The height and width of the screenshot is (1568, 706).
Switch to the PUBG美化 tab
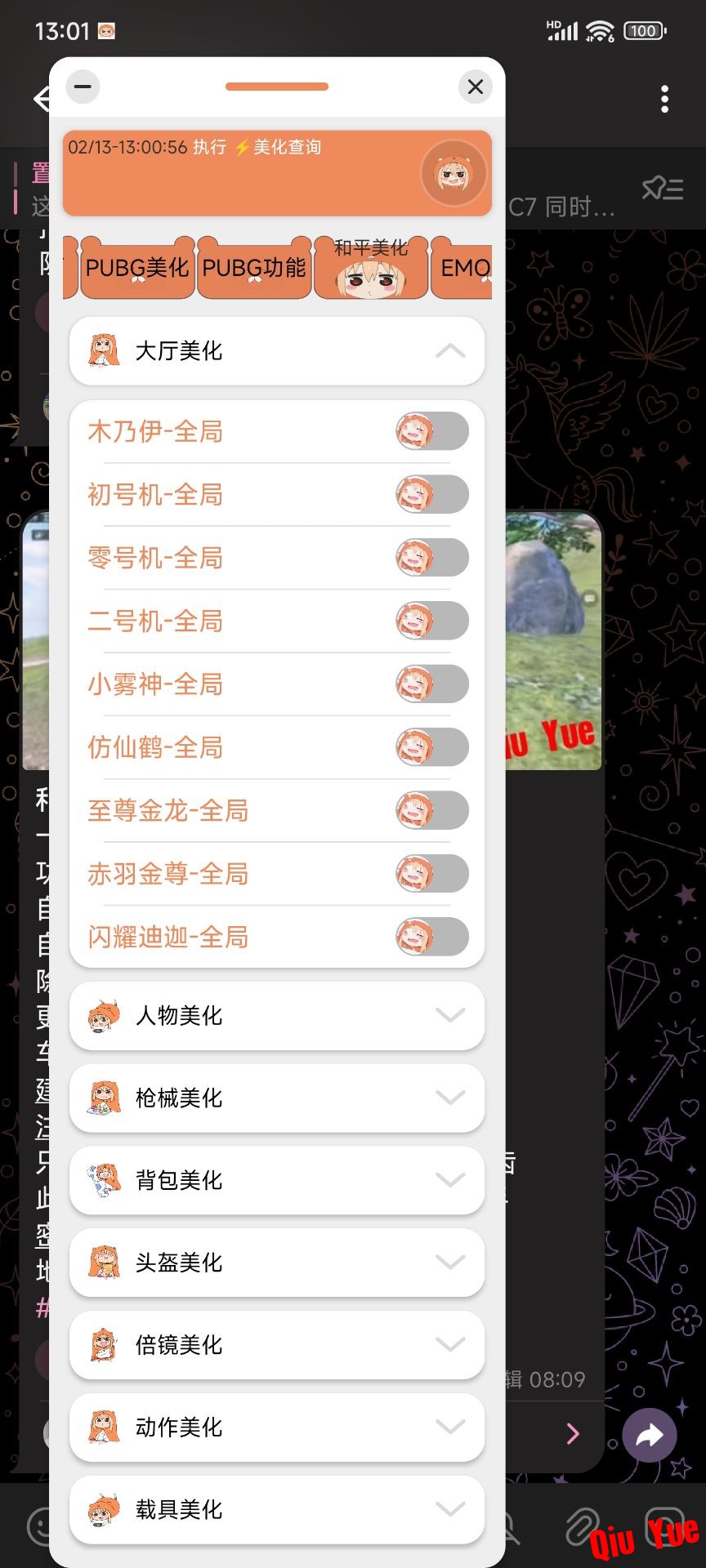[x=137, y=268]
